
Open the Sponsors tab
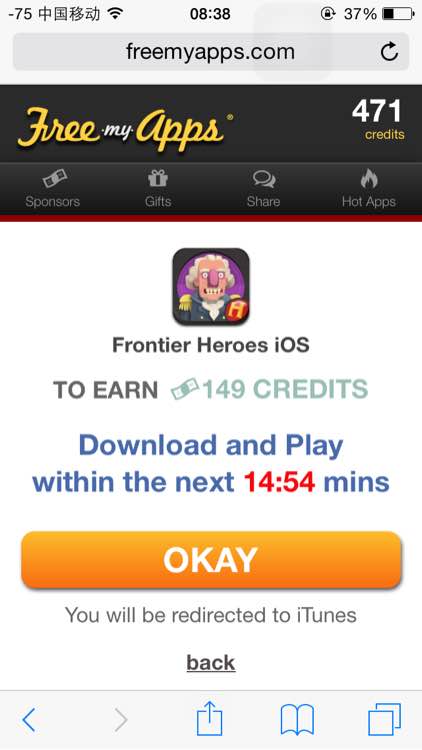[53, 189]
